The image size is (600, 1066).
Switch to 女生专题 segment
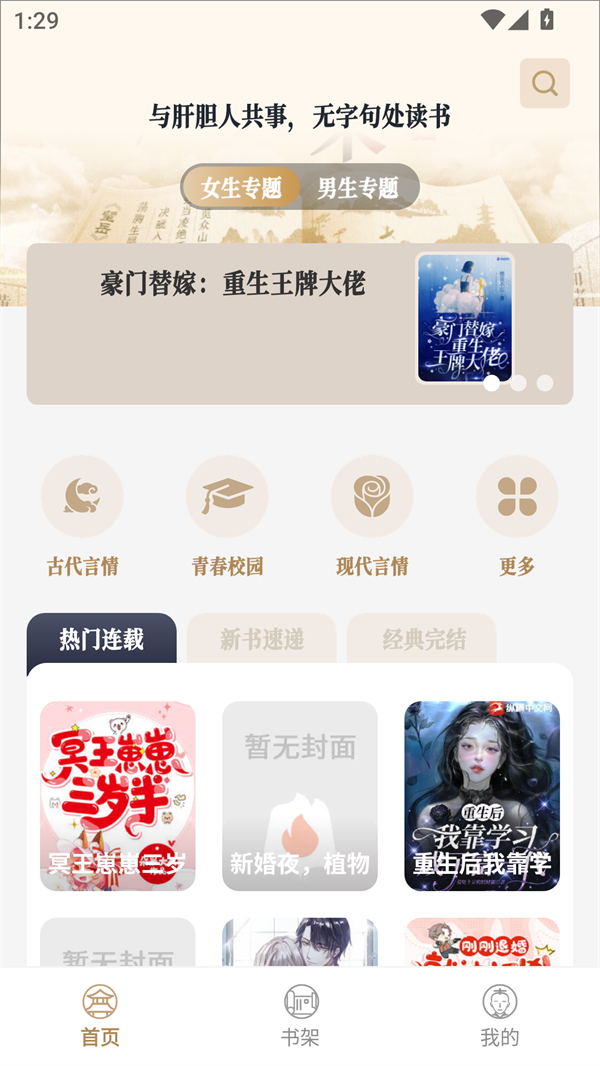pos(242,187)
